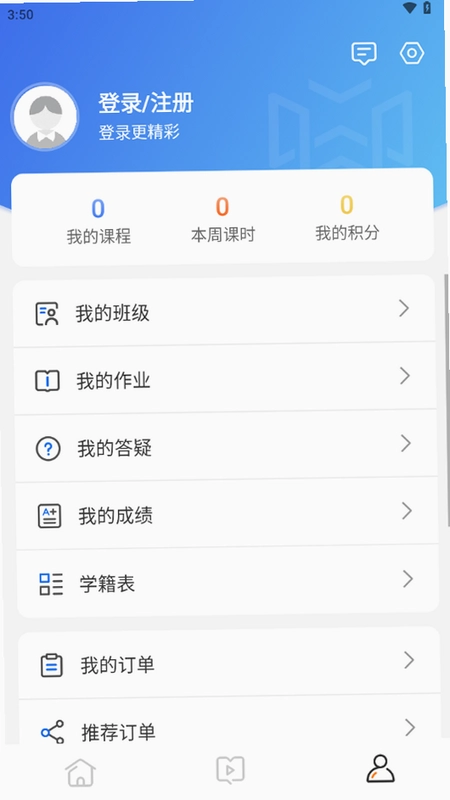Open 我的订单

click(x=229, y=663)
